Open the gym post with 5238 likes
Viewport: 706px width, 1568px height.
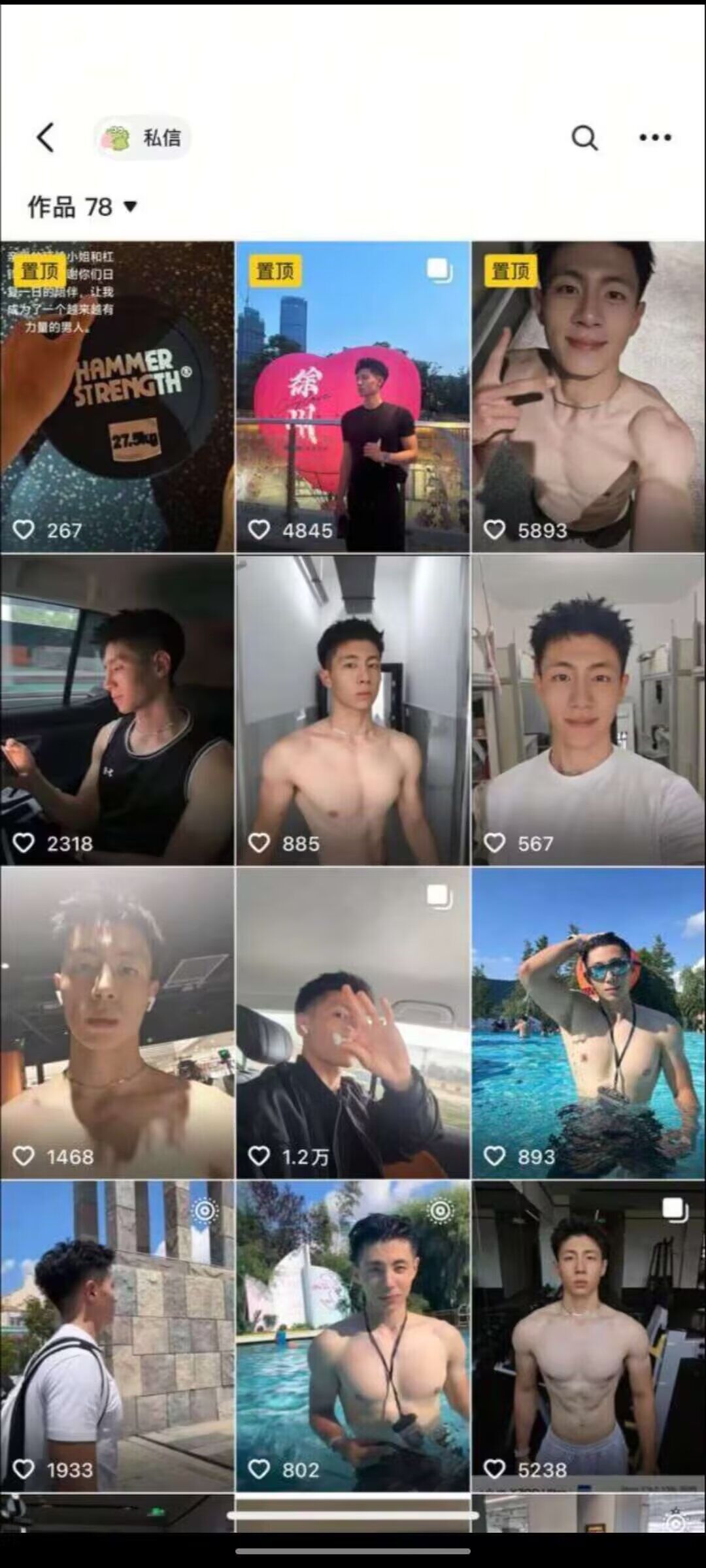(588, 1336)
